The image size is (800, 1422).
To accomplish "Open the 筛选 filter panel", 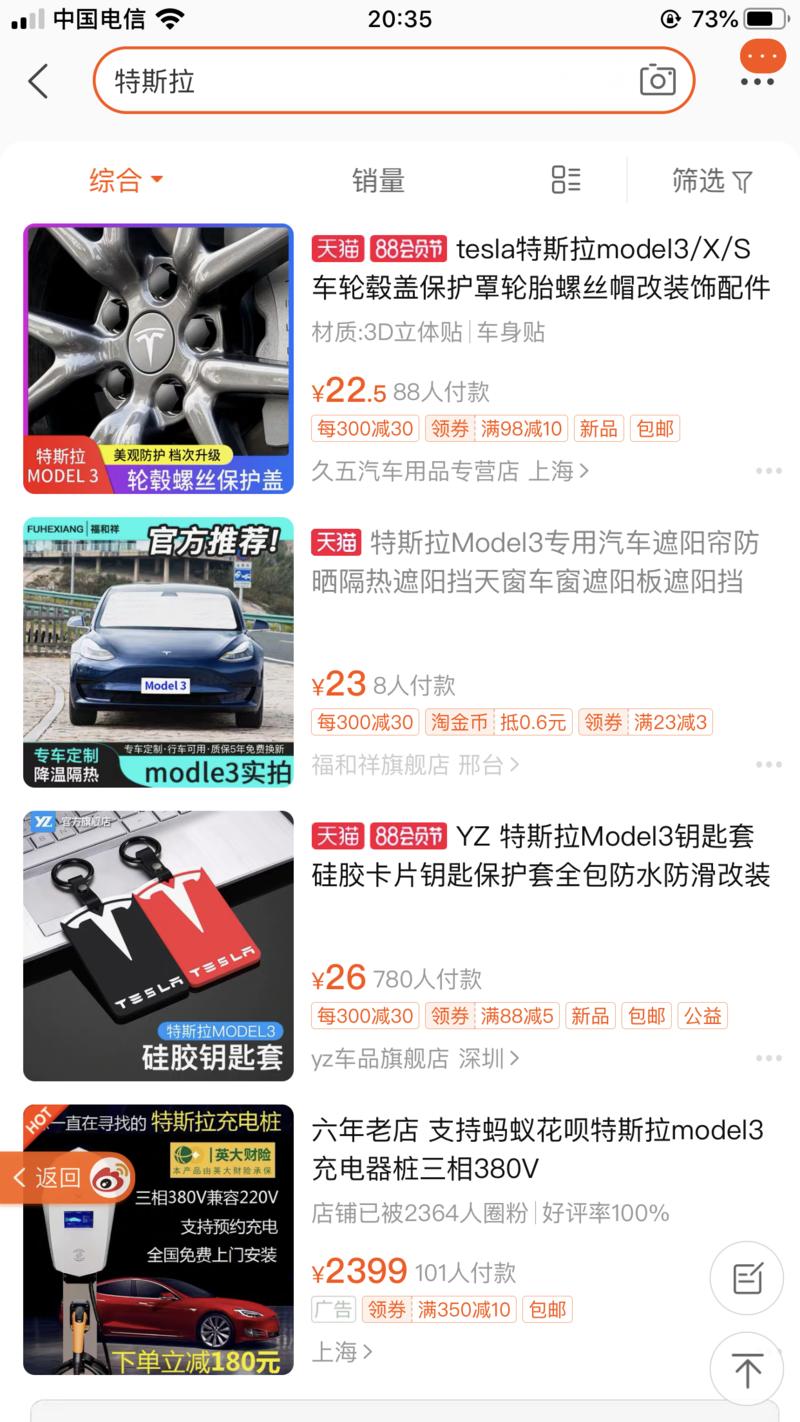I will click(x=711, y=181).
